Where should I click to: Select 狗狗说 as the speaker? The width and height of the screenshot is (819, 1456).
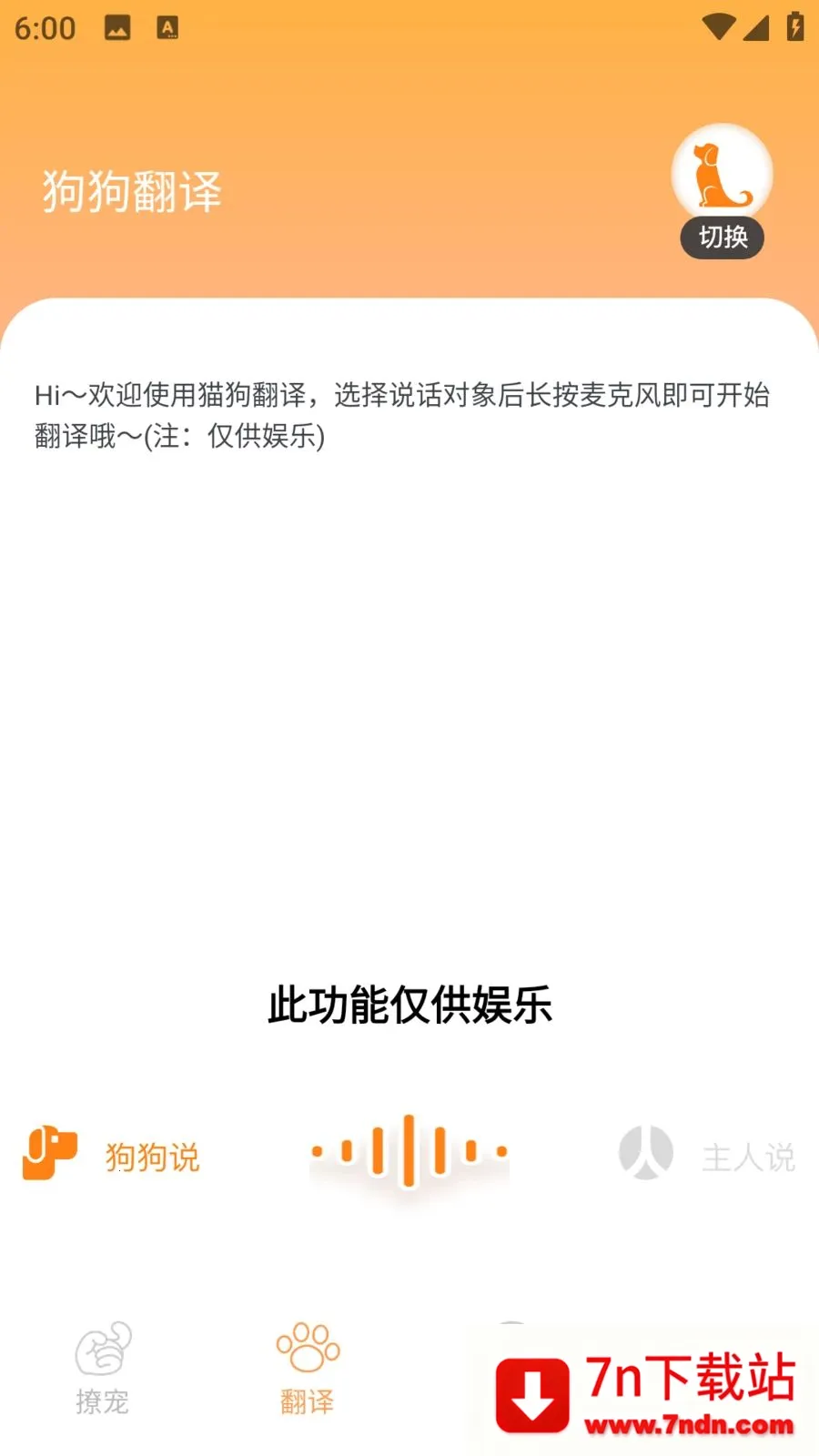pyautogui.click(x=111, y=1155)
